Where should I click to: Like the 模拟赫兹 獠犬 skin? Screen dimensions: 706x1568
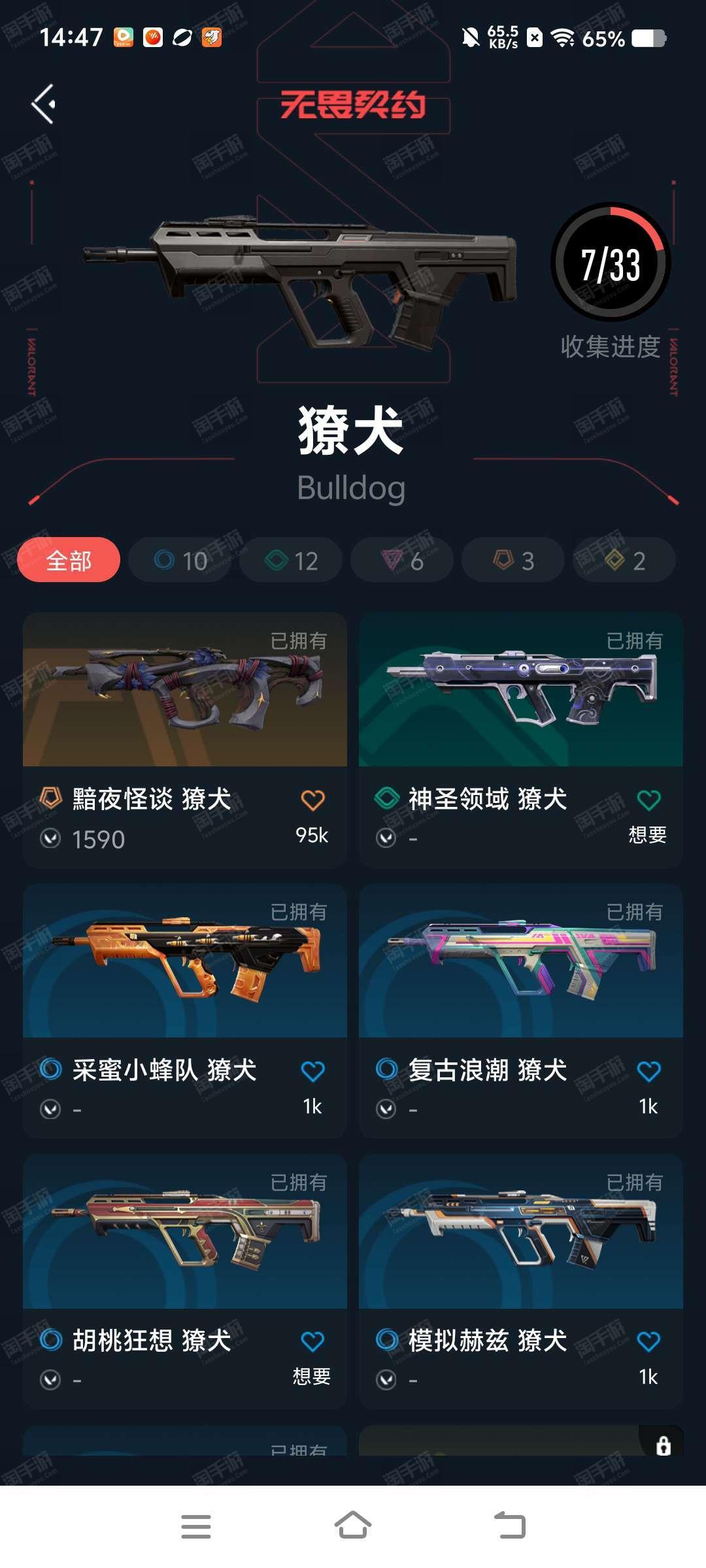tap(648, 1341)
